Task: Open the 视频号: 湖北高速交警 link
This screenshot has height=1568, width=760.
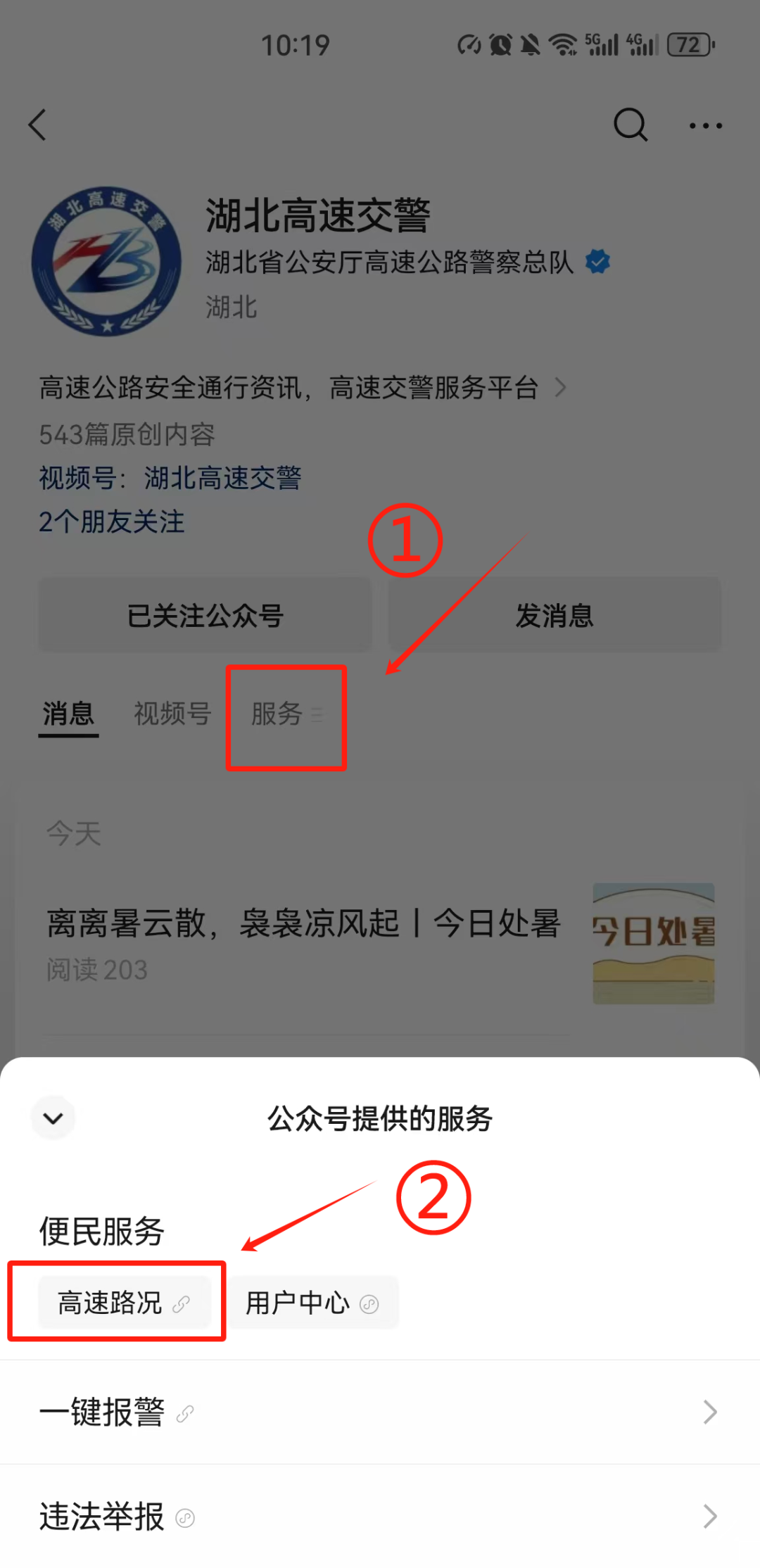Action: pyautogui.click(x=170, y=479)
